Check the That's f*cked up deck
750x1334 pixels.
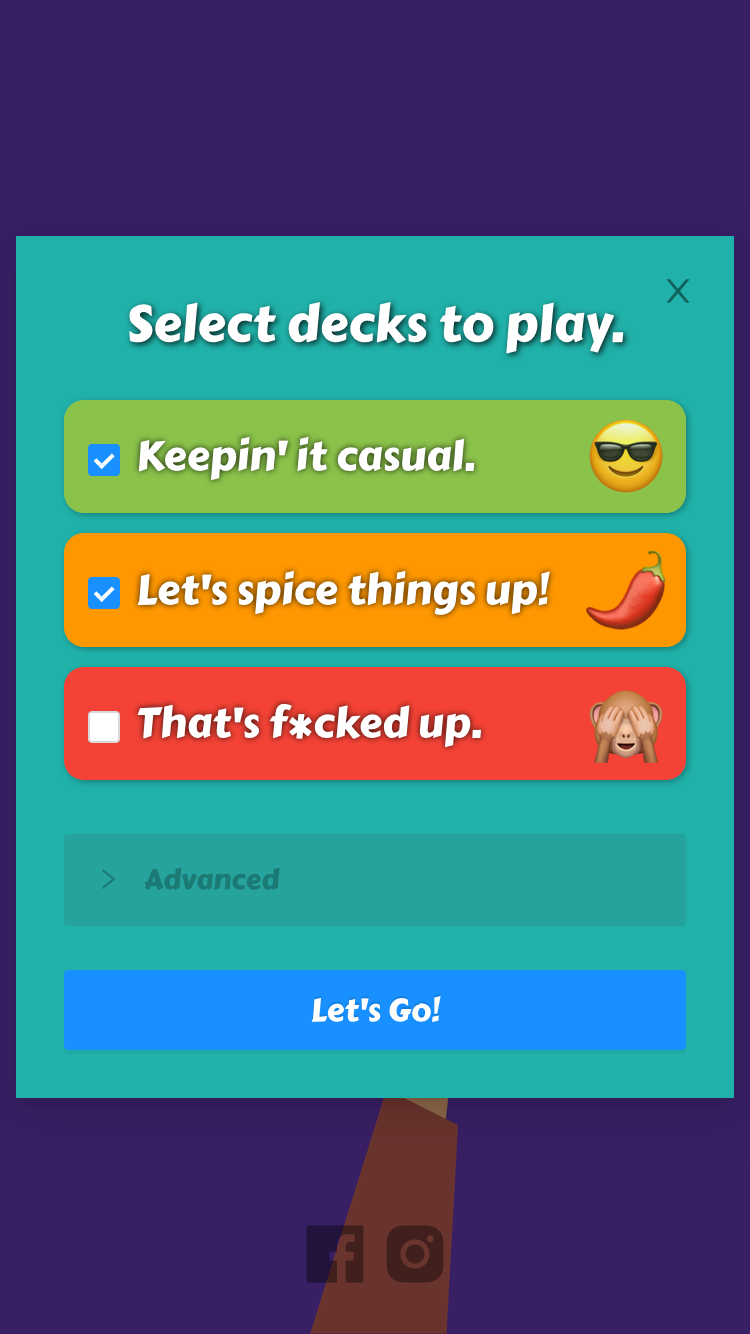104,727
